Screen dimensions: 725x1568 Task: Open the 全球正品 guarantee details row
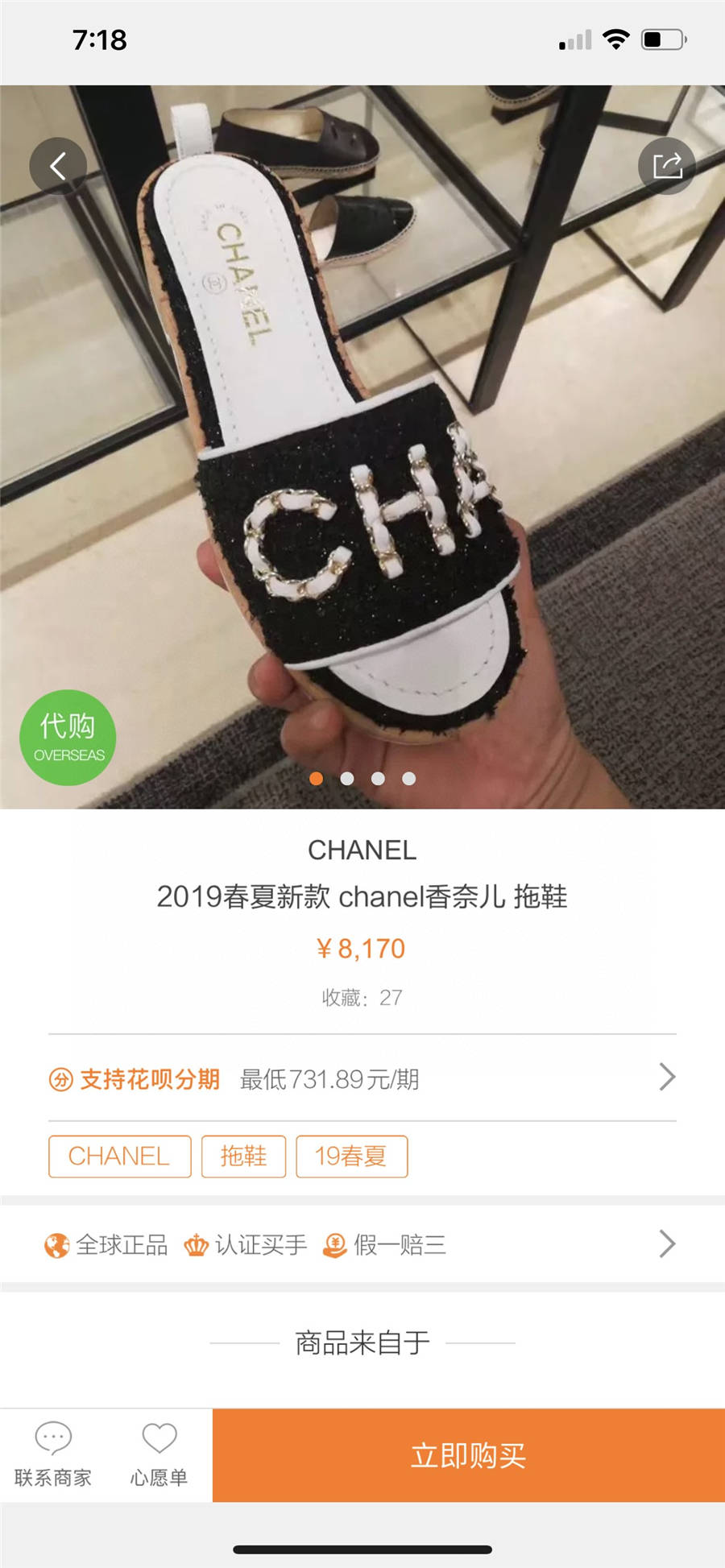tap(362, 1244)
